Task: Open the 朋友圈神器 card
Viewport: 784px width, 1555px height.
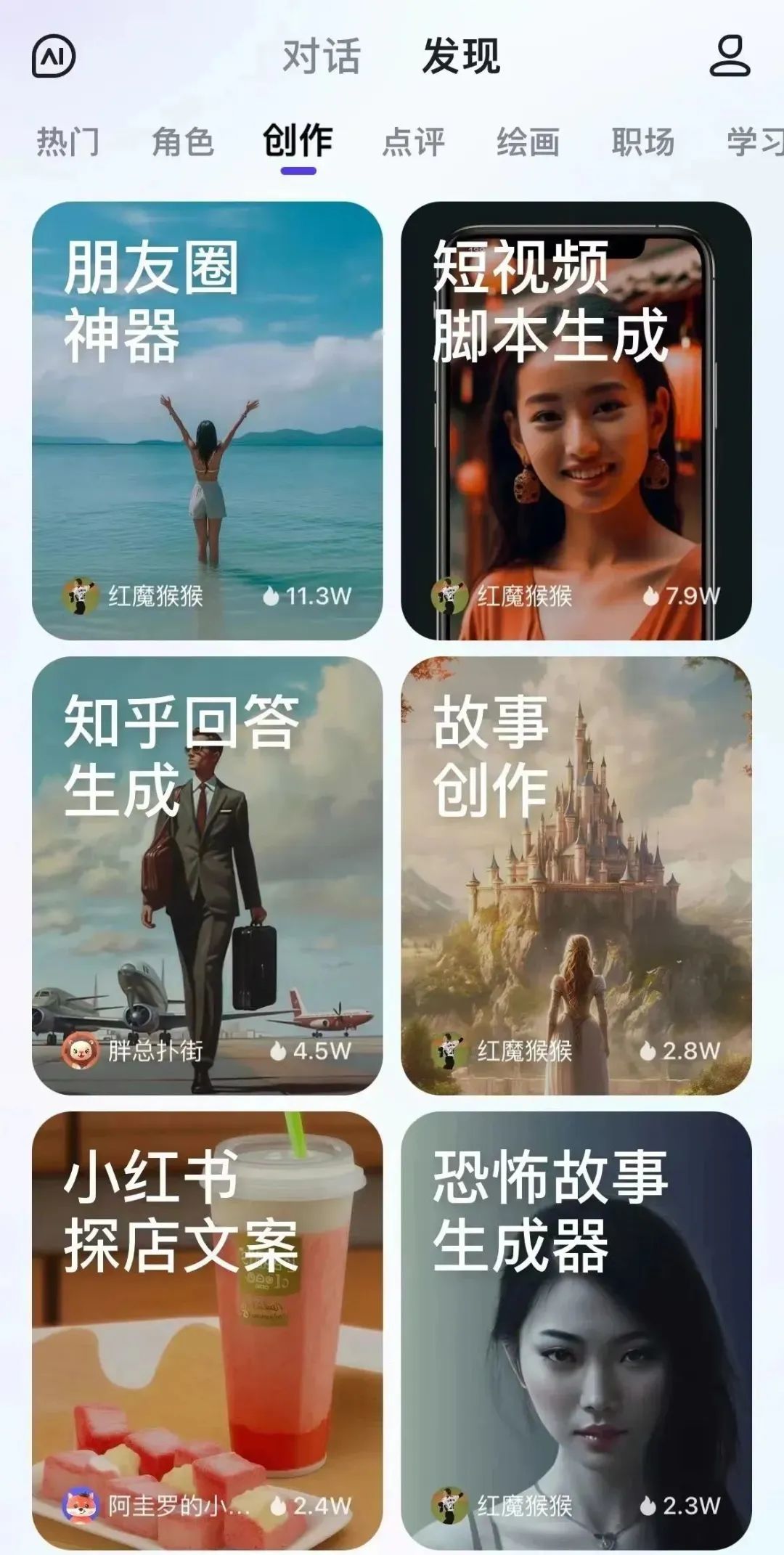Action: click(x=207, y=421)
